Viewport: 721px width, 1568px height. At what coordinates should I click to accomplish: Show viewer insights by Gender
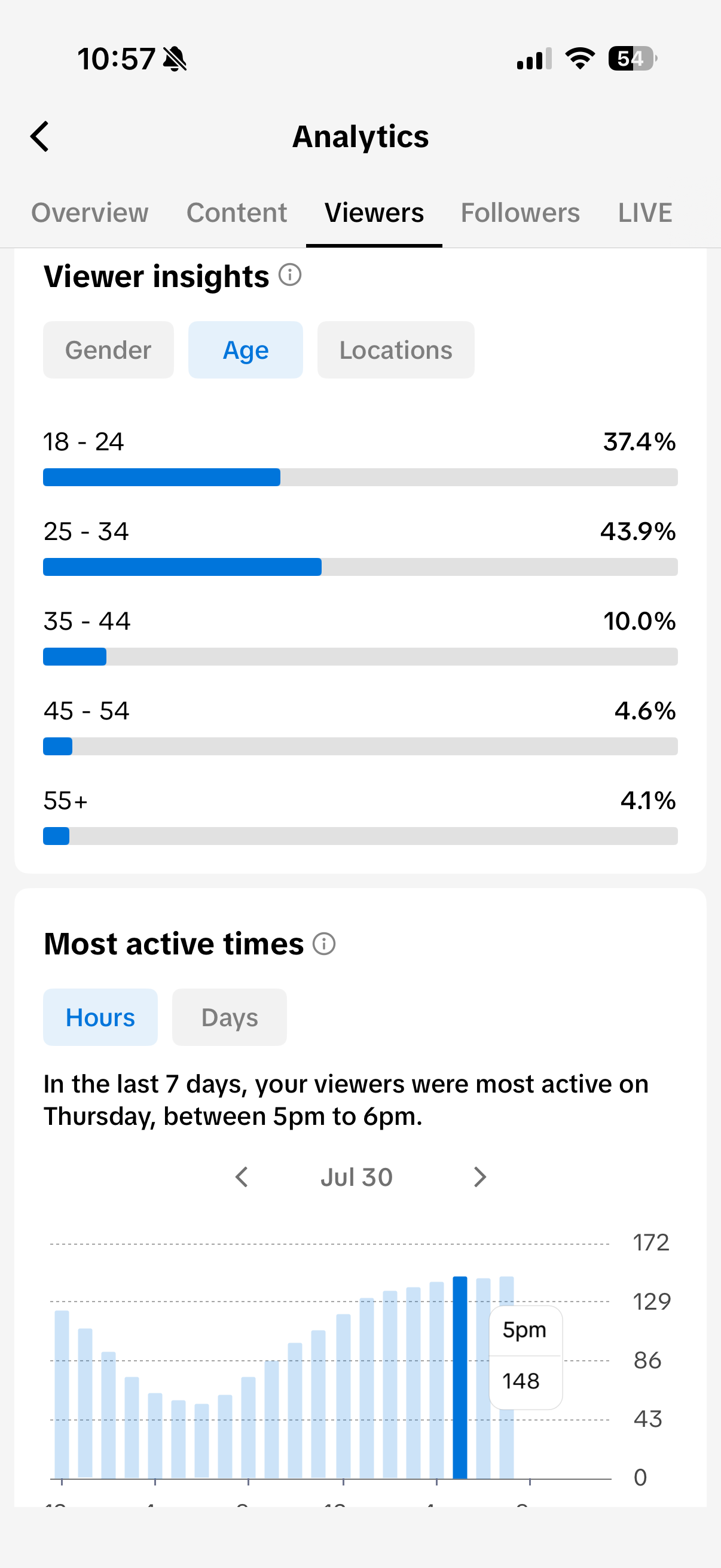point(108,350)
